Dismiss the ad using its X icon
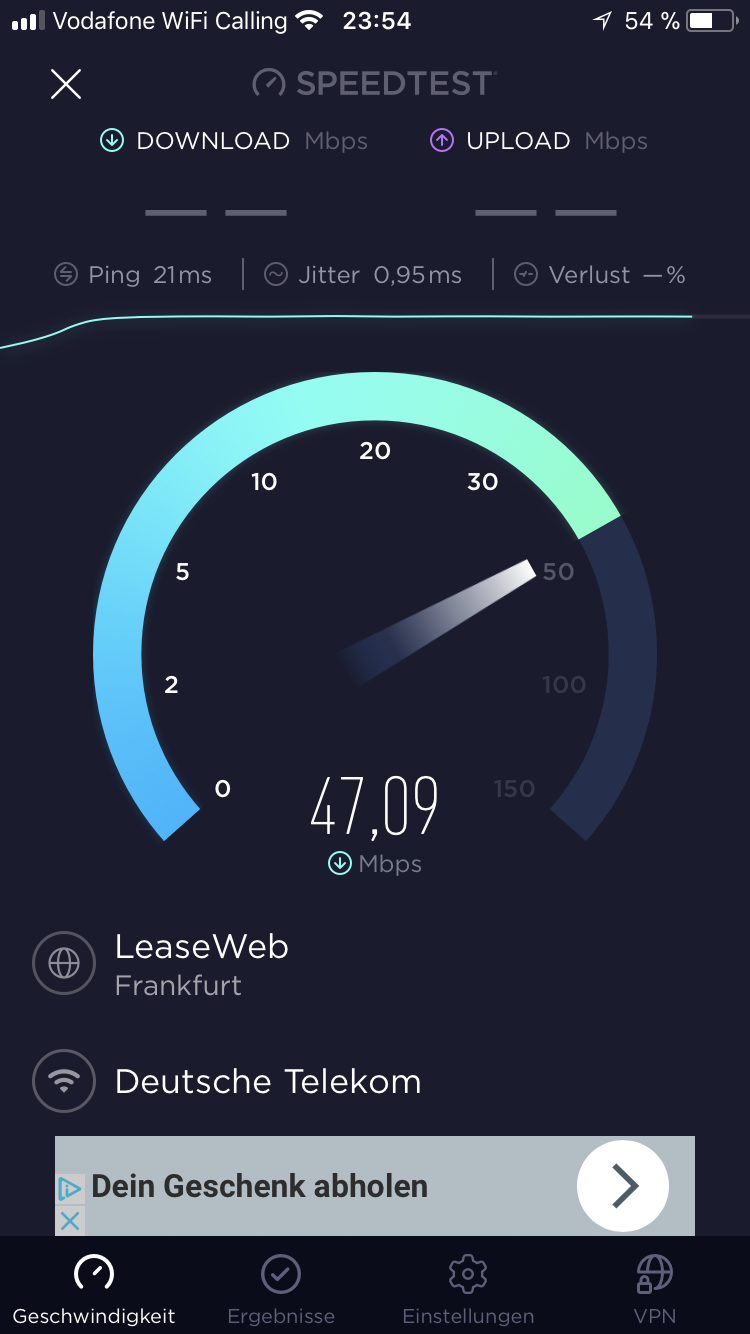This screenshot has width=750, height=1334. [70, 1220]
